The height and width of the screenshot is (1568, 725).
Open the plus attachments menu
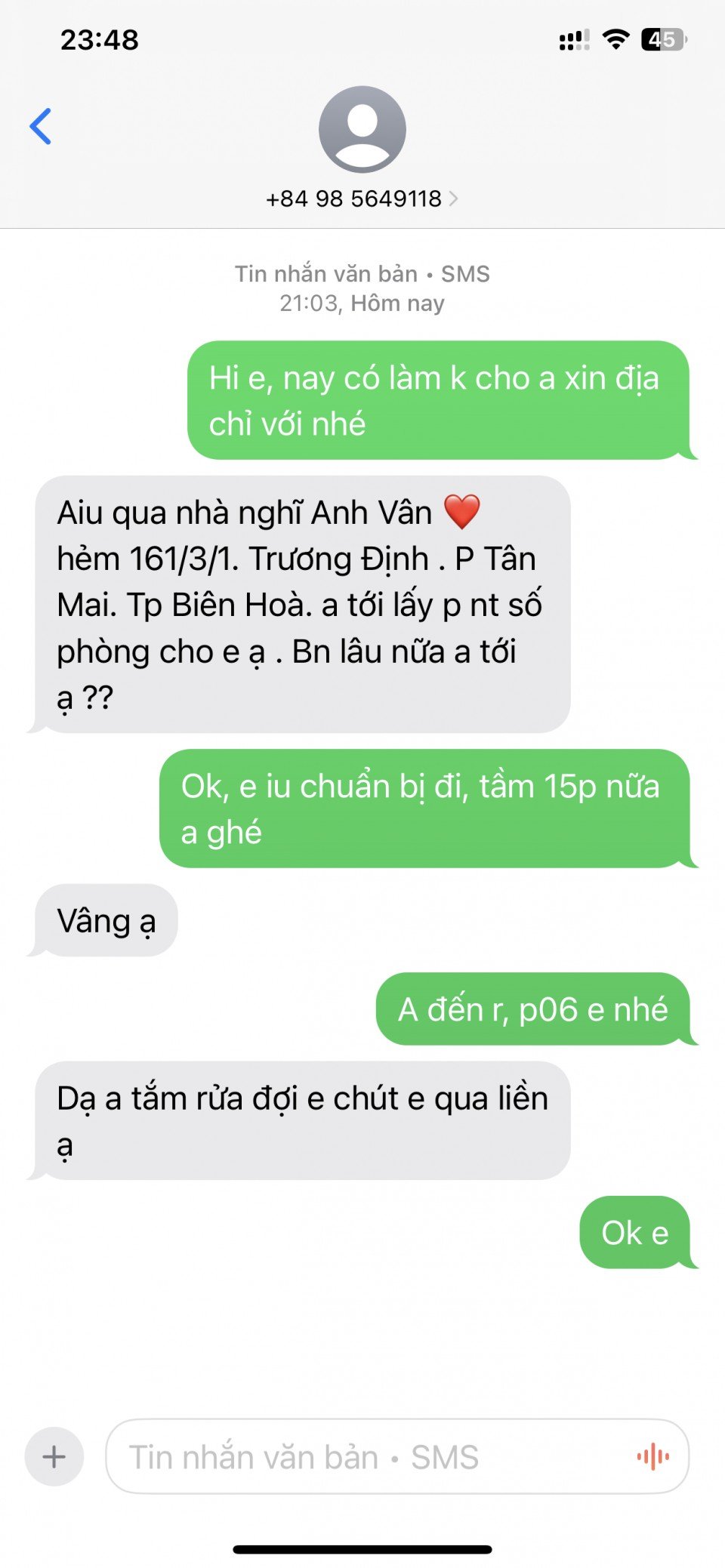tap(54, 1456)
